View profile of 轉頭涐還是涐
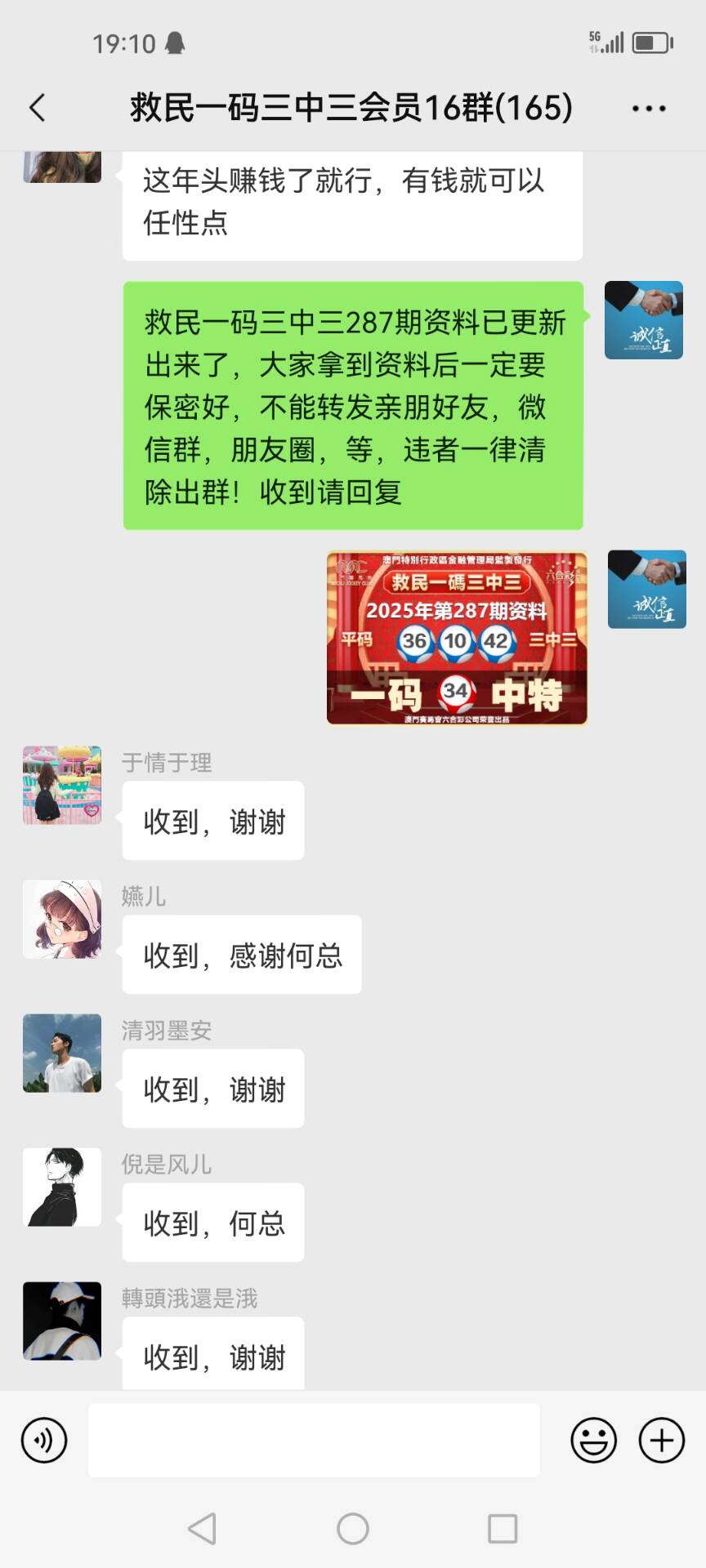 tap(62, 1321)
